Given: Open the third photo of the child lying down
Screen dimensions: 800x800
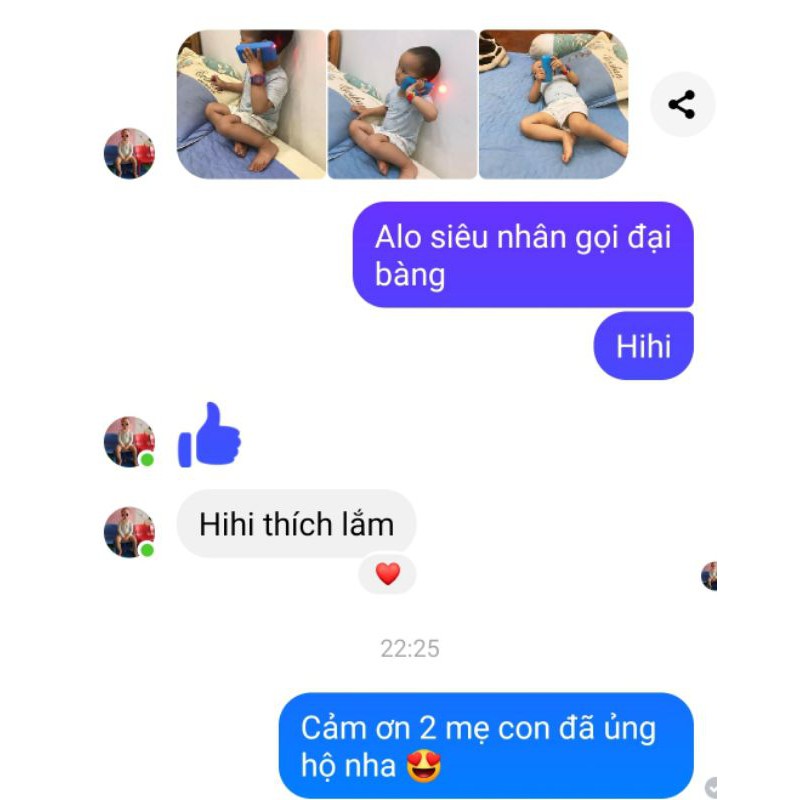Looking at the screenshot, I should [553, 104].
